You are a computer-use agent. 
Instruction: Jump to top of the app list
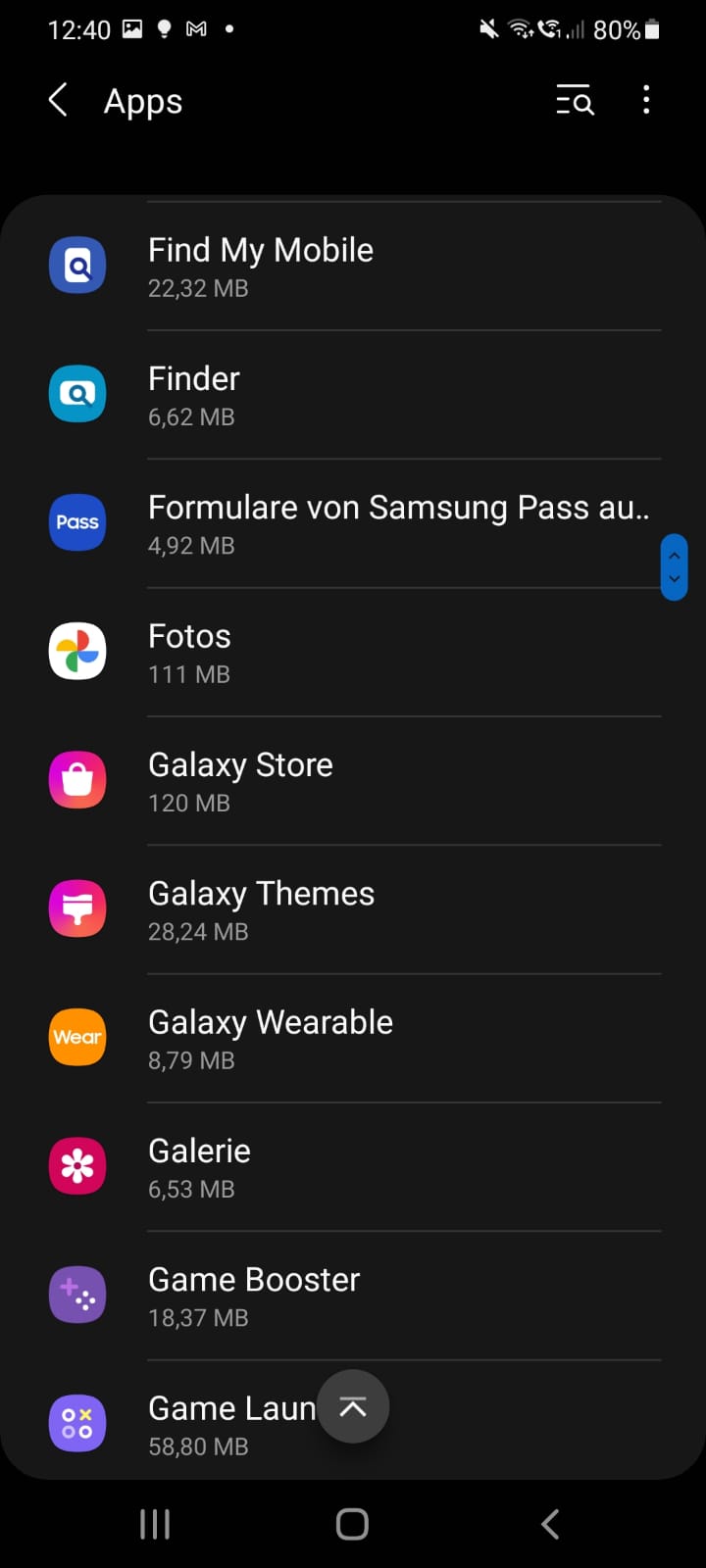click(x=353, y=1406)
